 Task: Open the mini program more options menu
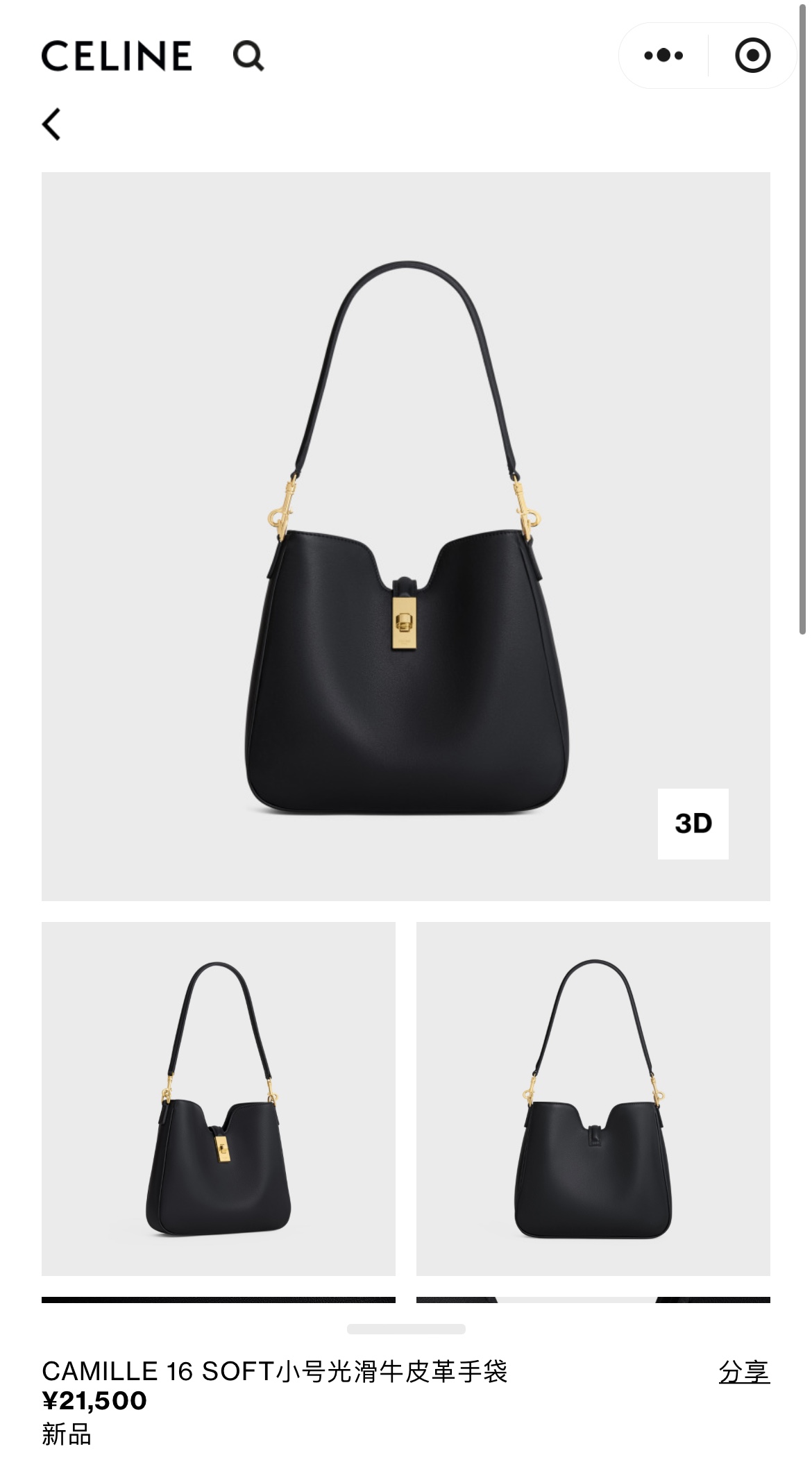(663, 56)
